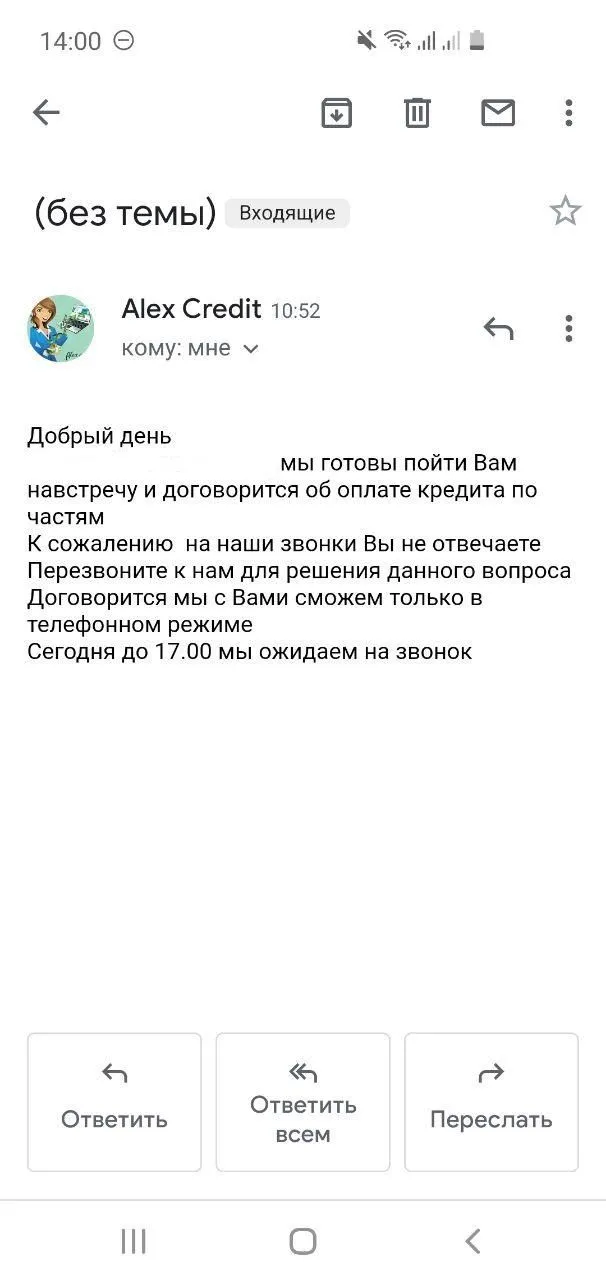Open the message options three-dot menu

568,328
